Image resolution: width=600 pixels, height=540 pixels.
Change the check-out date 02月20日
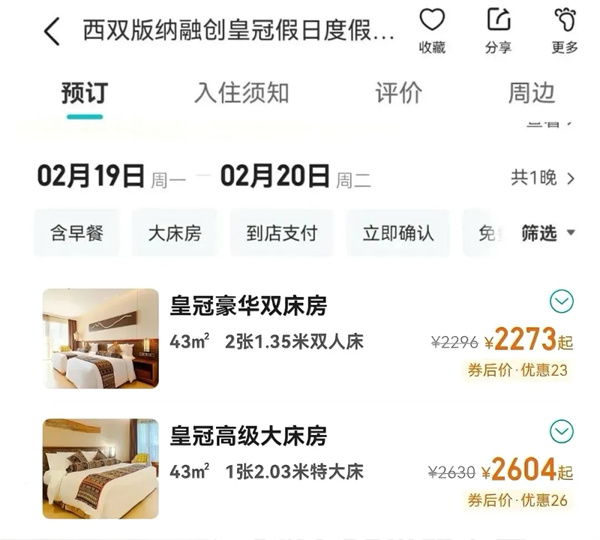tap(275, 177)
